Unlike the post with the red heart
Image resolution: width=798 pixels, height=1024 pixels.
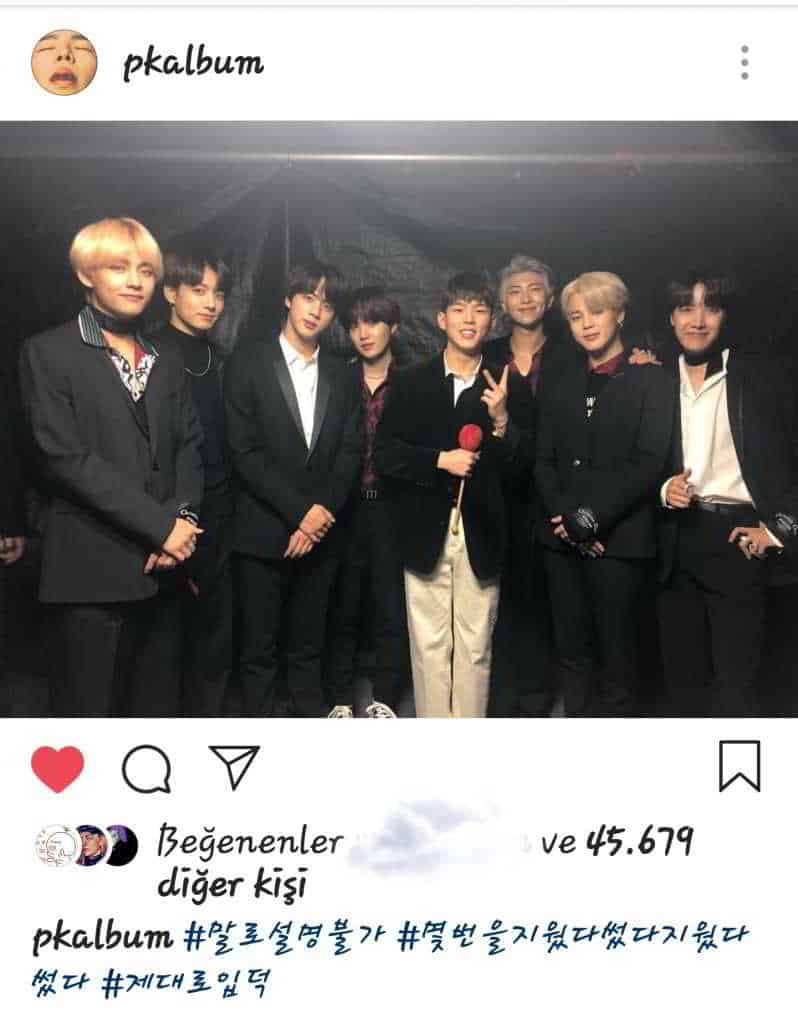pos(58,768)
